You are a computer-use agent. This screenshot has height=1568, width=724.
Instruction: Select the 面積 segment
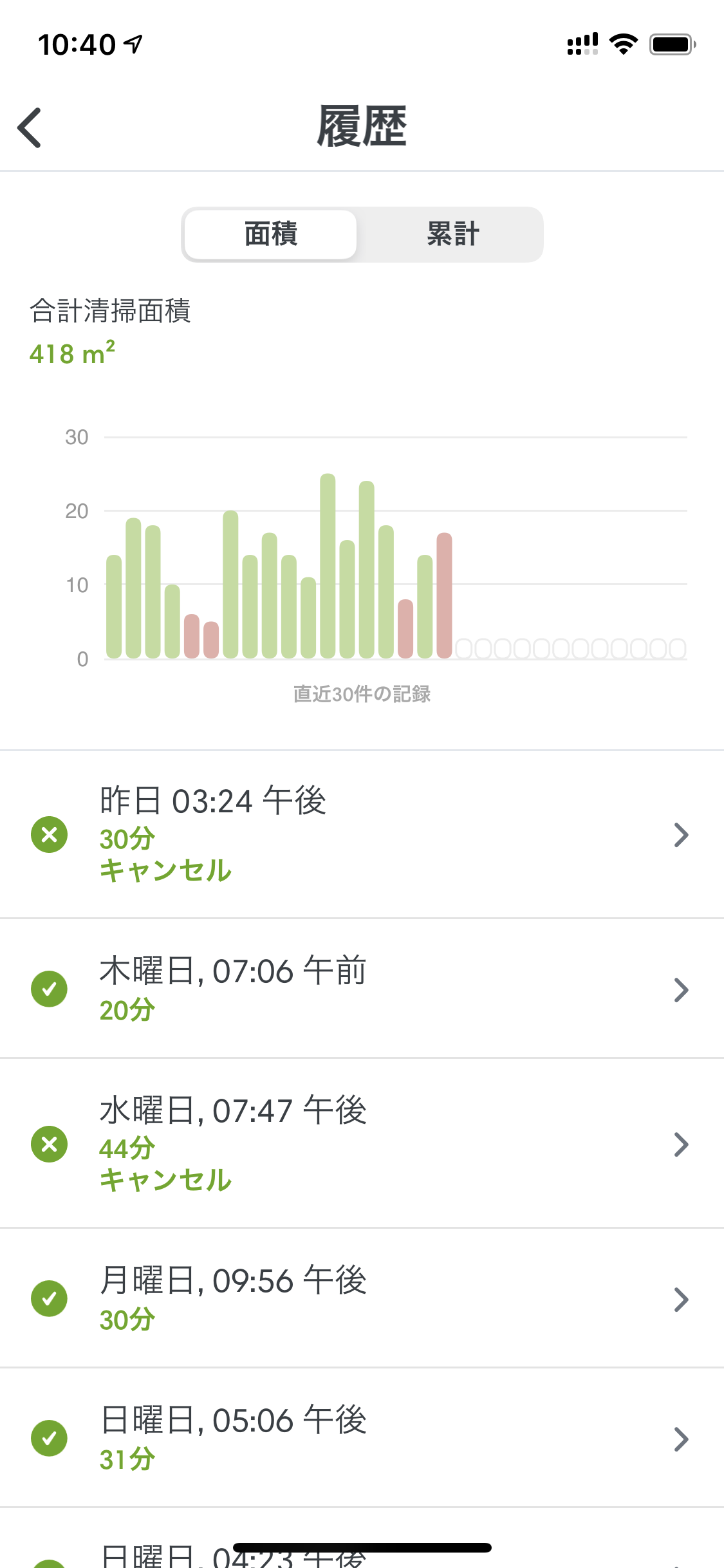(x=271, y=234)
